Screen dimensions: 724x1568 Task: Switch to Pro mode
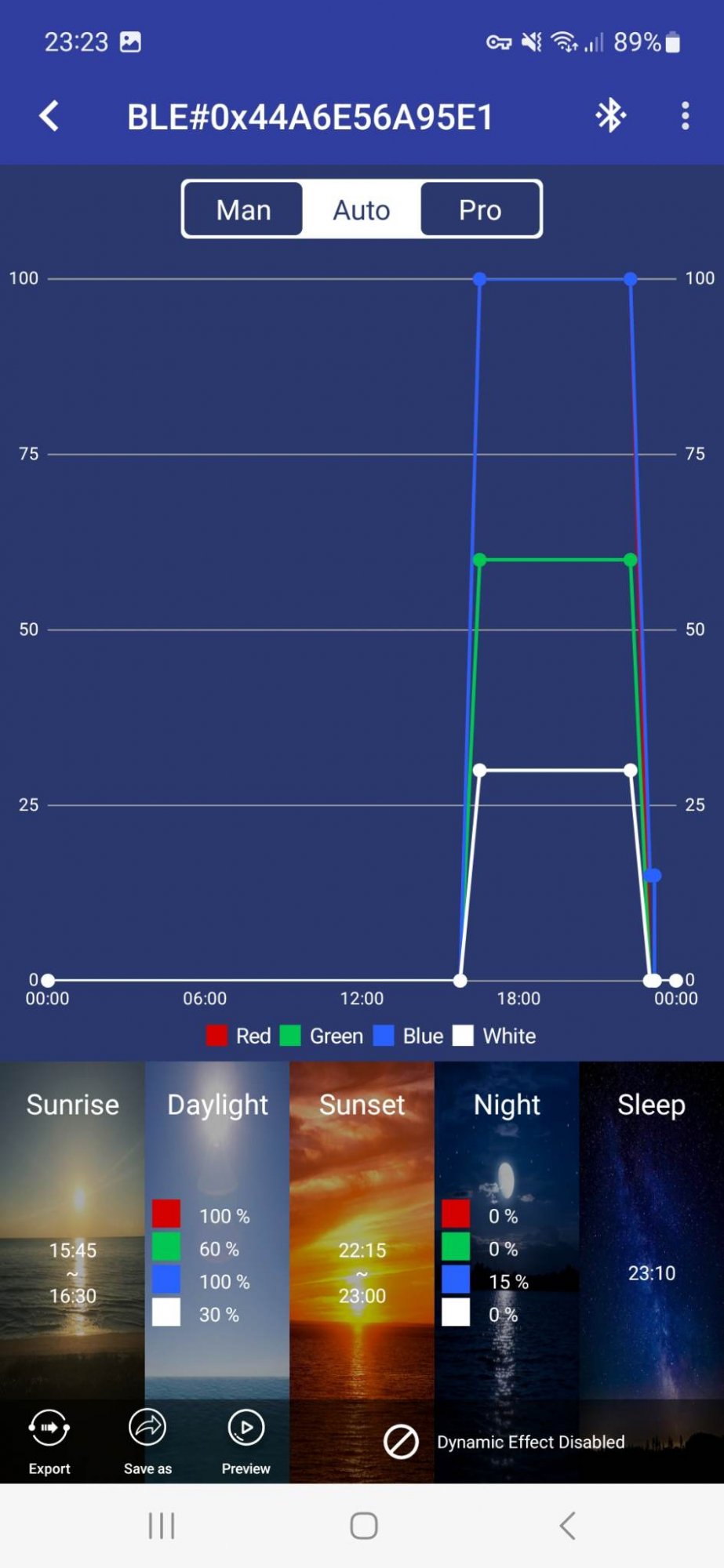tap(480, 210)
